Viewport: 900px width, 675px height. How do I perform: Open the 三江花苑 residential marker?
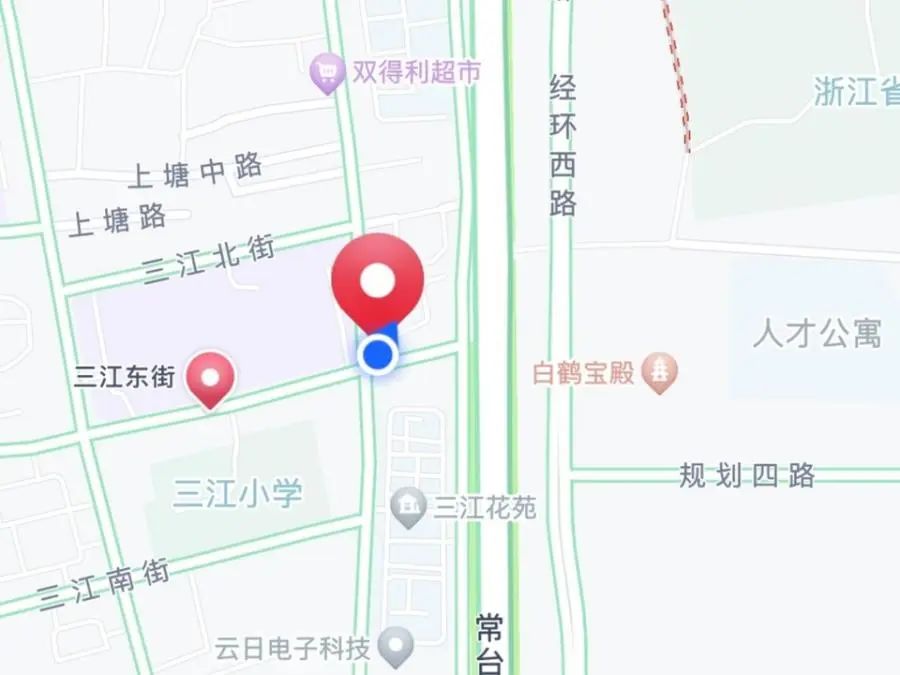pos(408,508)
